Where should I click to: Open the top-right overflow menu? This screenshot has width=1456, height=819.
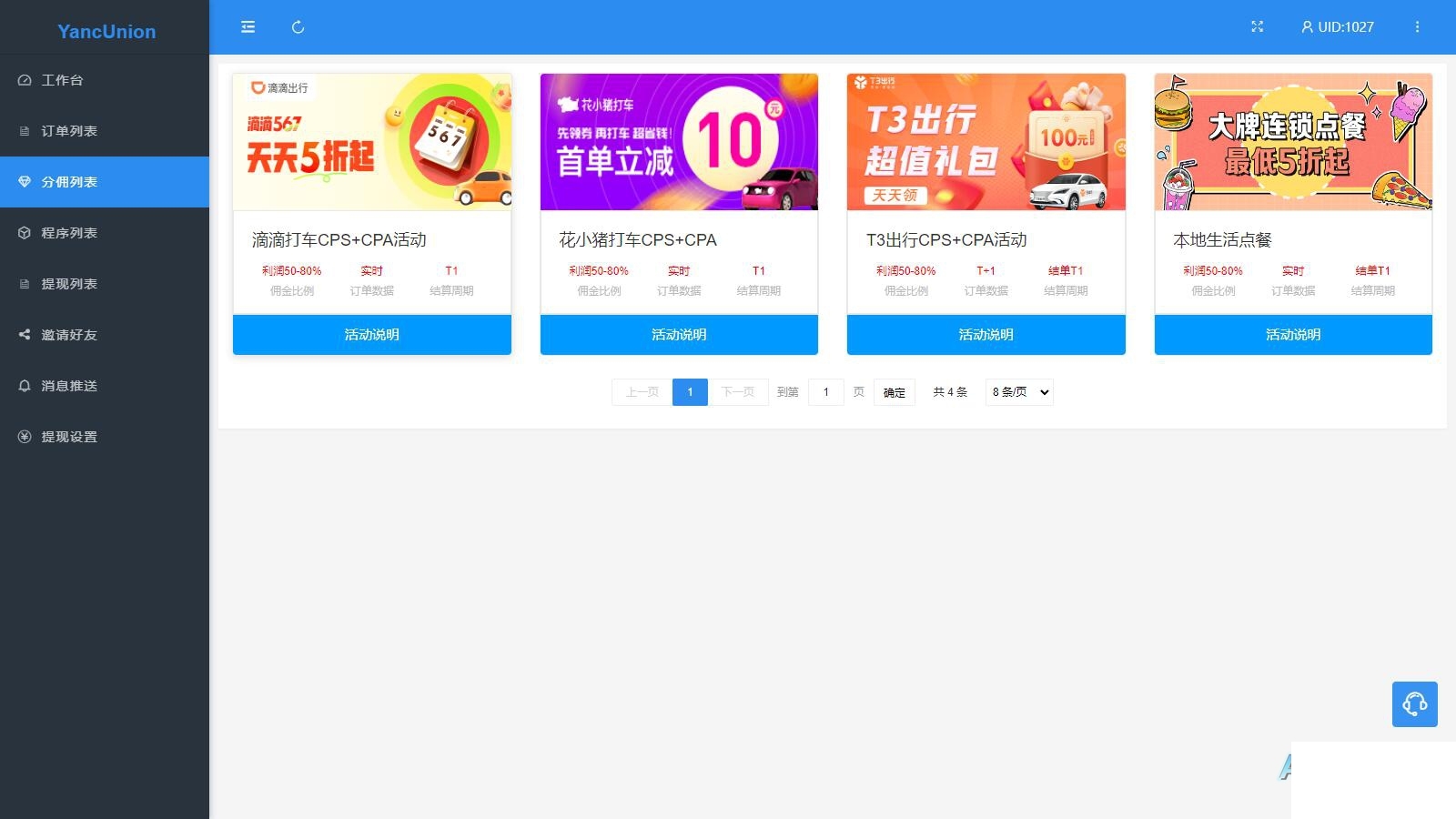[1417, 27]
